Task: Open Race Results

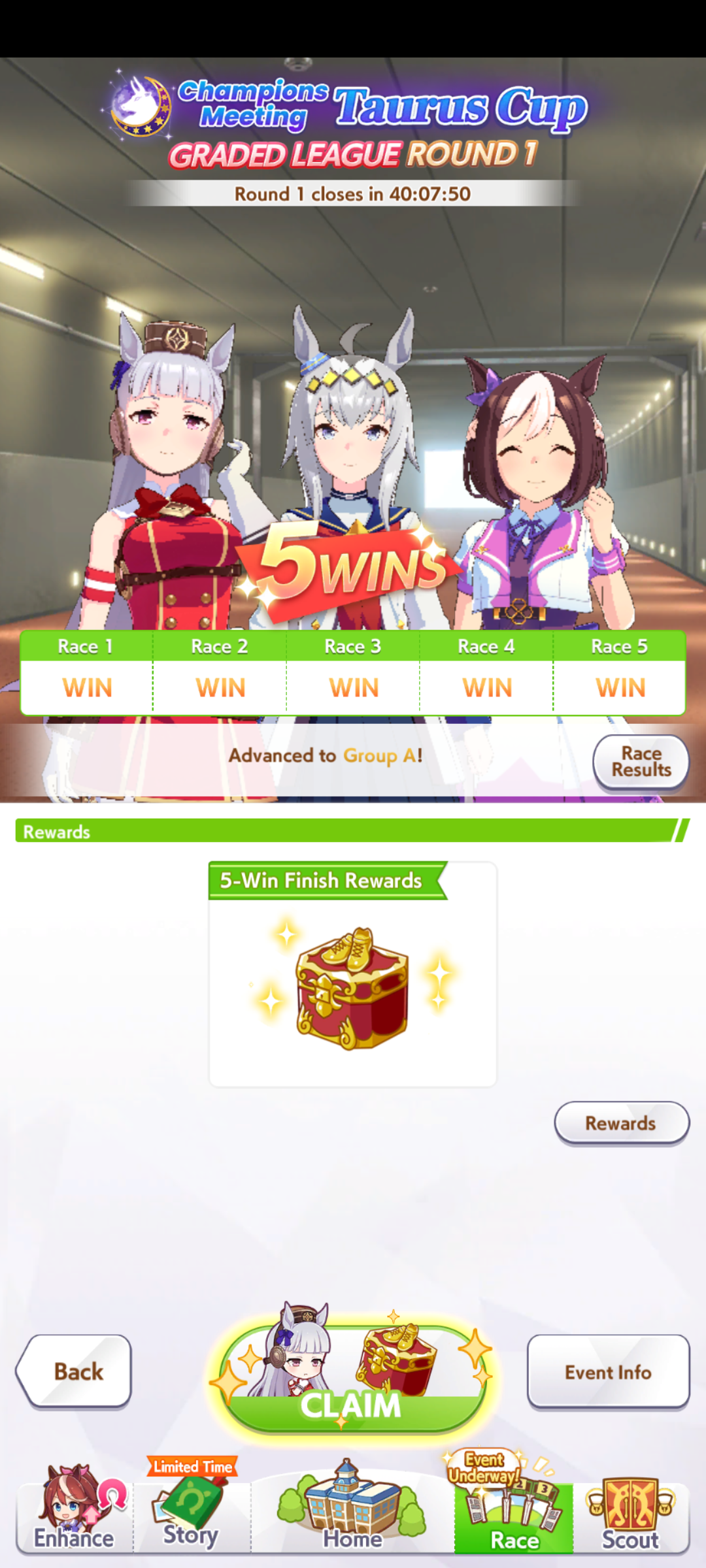Action: [641, 762]
